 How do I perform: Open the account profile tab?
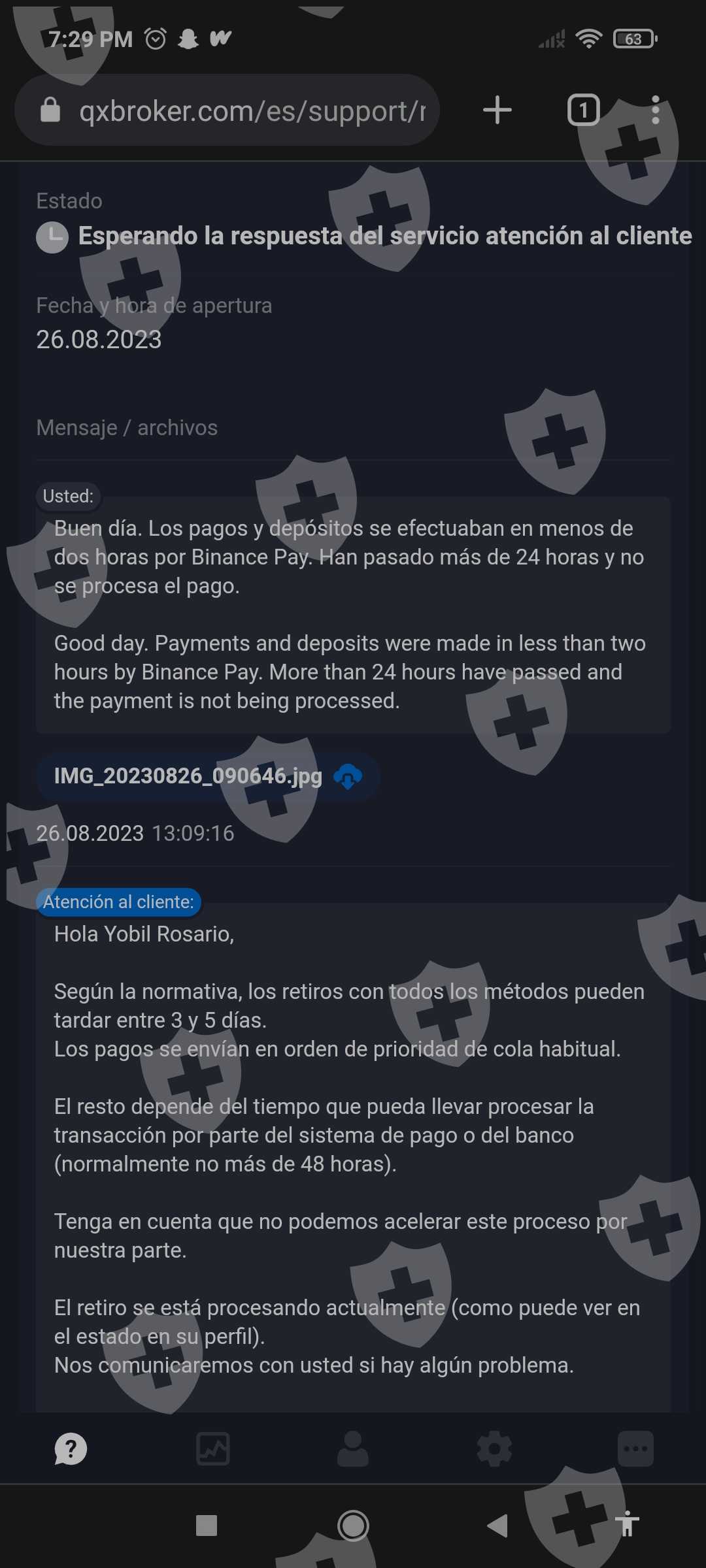point(353,1449)
